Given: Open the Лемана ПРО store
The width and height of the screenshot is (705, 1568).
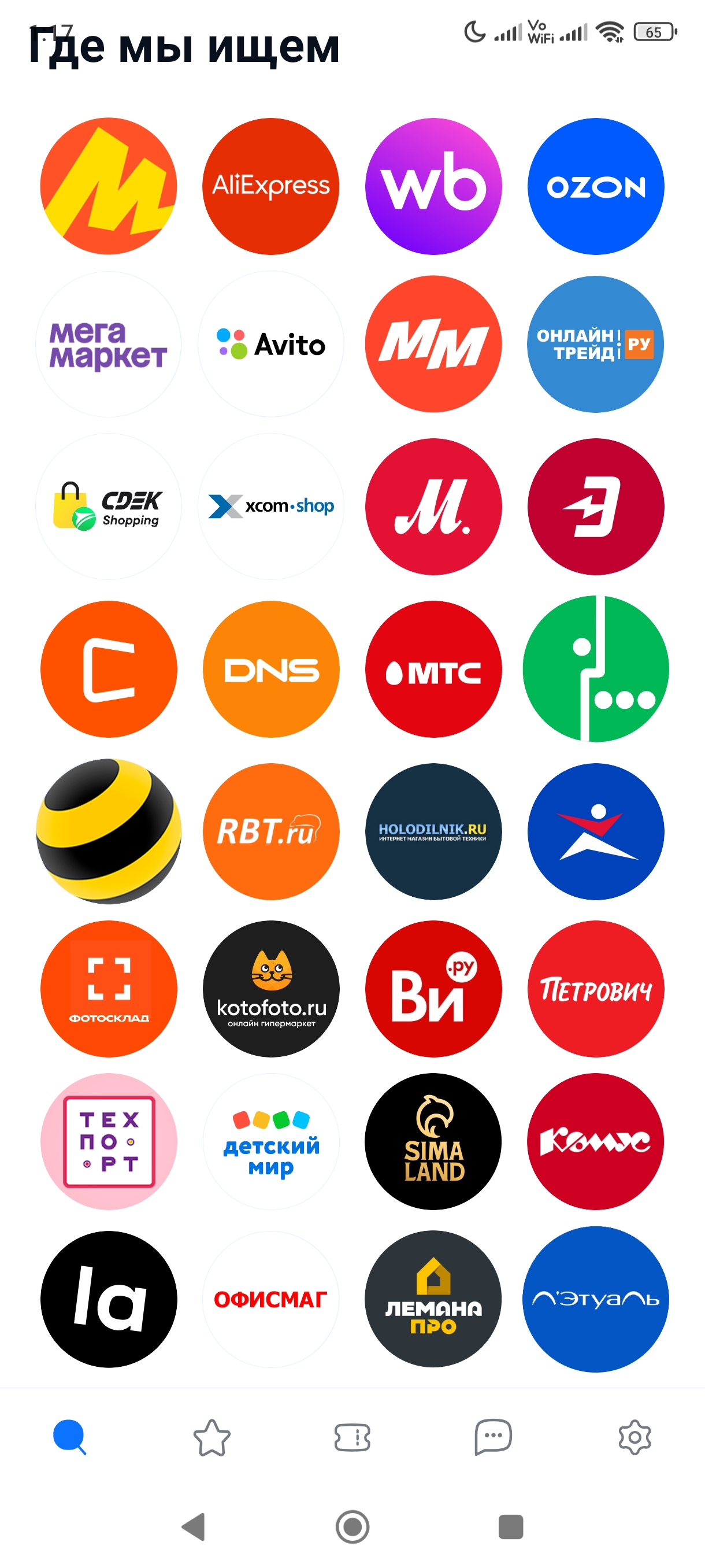Looking at the screenshot, I should [x=433, y=1299].
